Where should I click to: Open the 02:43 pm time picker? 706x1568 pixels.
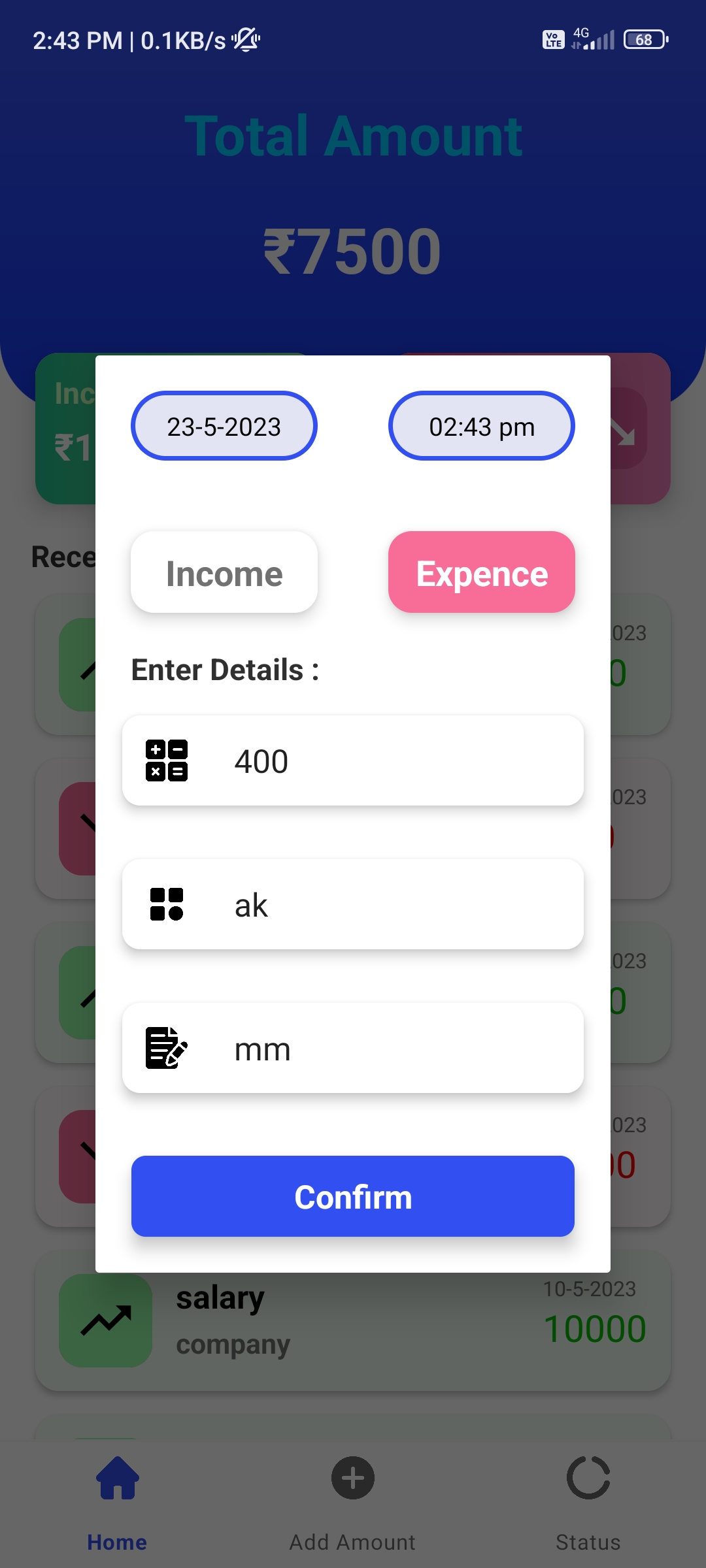481,426
